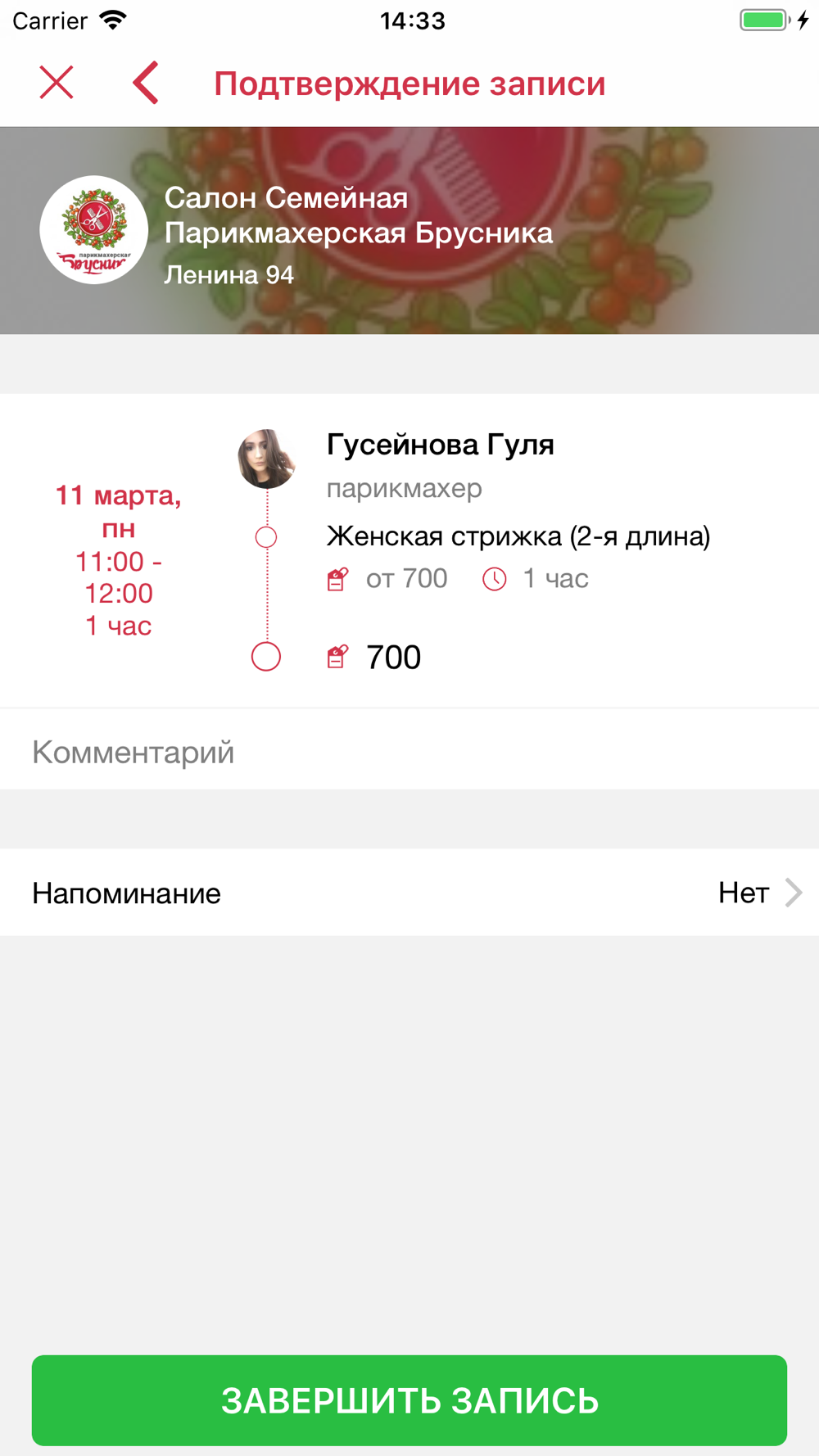Tap Завершить запись to finish booking

(409, 1399)
